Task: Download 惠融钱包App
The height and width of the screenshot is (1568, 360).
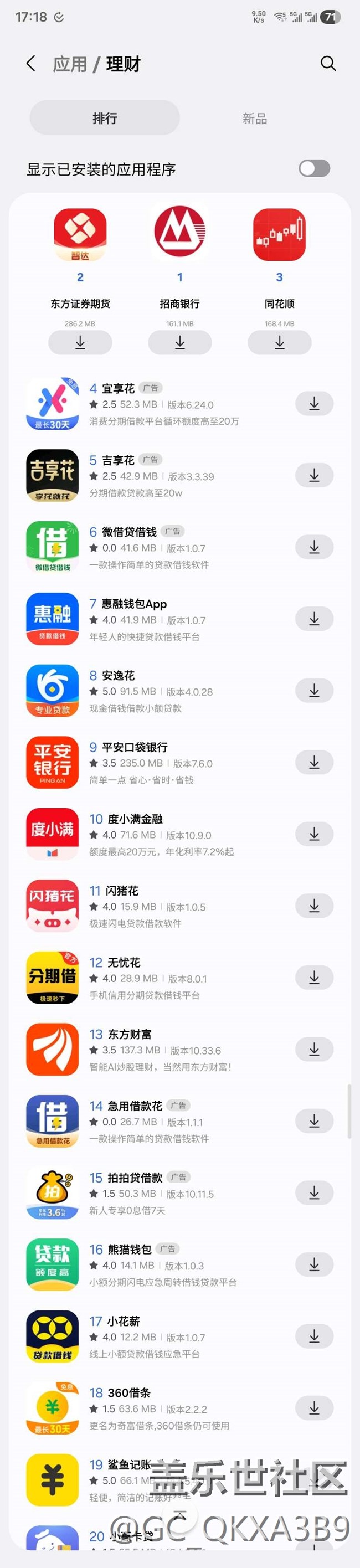Action: (315, 619)
